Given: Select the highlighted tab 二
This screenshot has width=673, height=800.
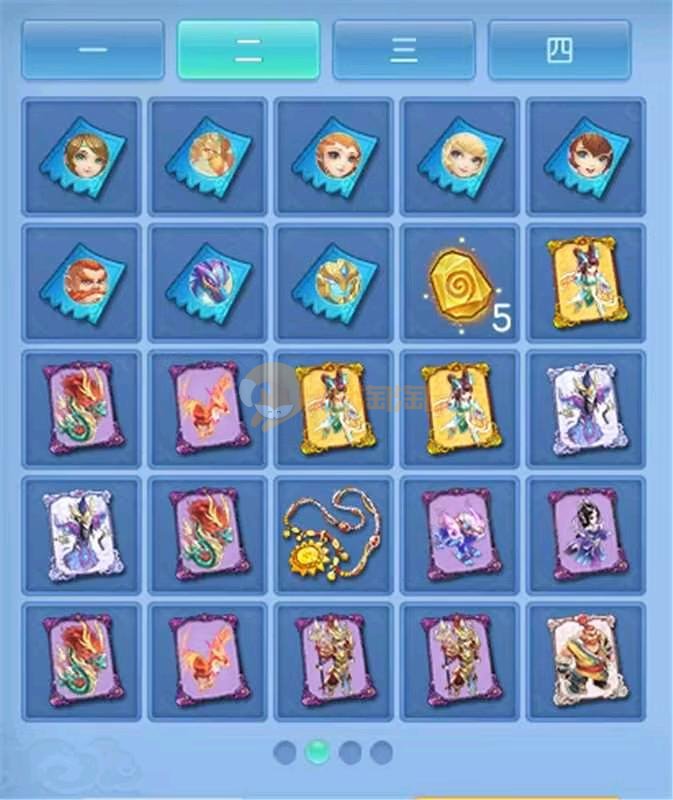Looking at the screenshot, I should pos(248,50).
